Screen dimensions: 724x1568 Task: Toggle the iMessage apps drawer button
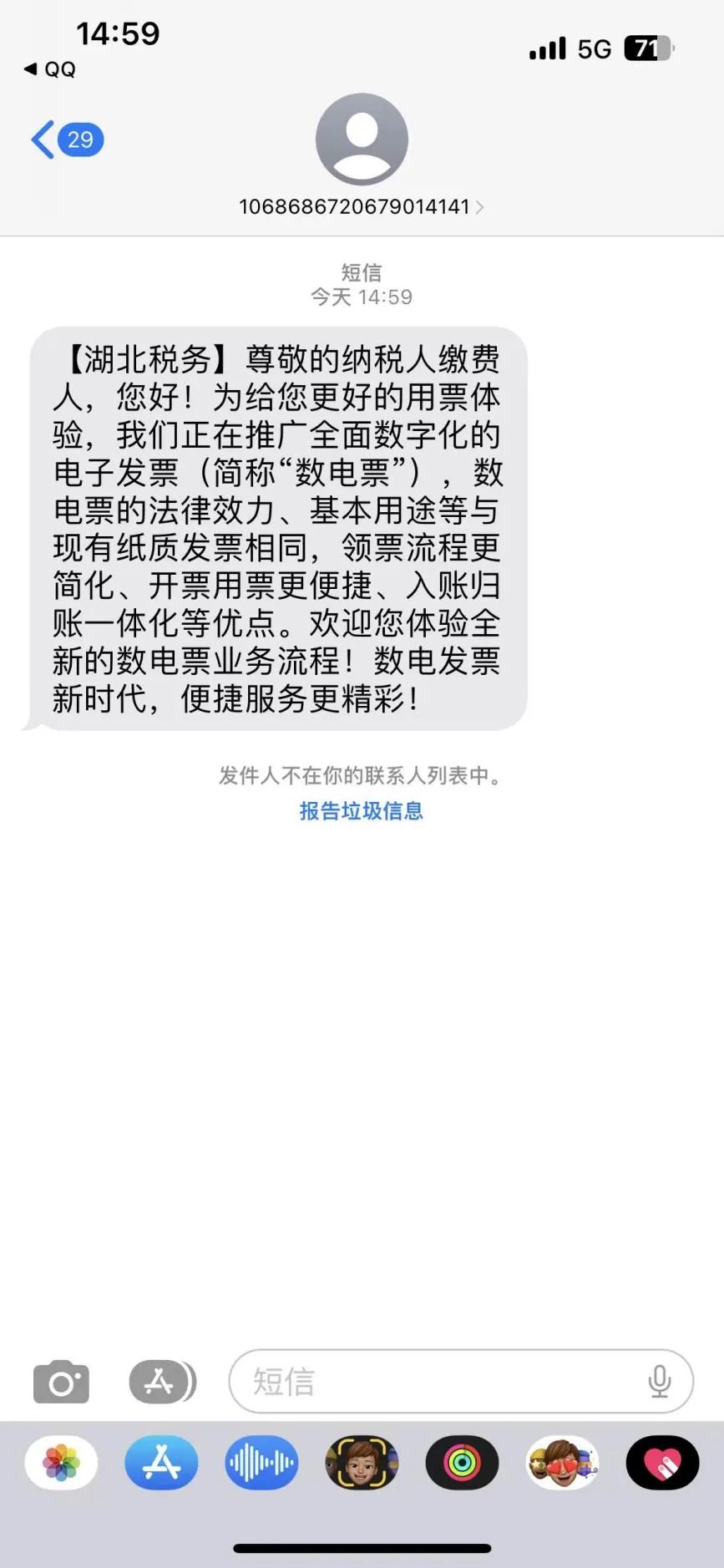click(x=162, y=1381)
